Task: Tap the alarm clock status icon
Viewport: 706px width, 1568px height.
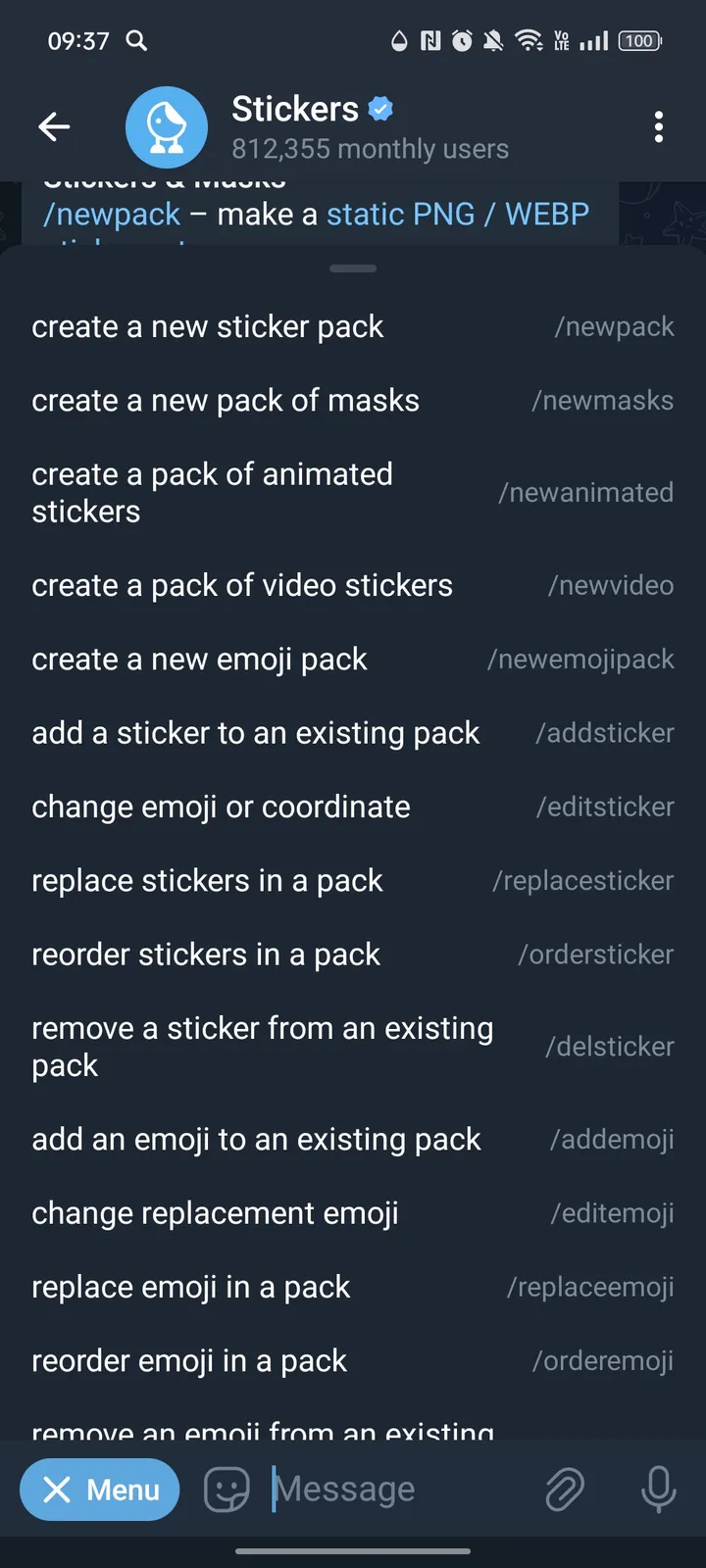Action: click(x=461, y=41)
